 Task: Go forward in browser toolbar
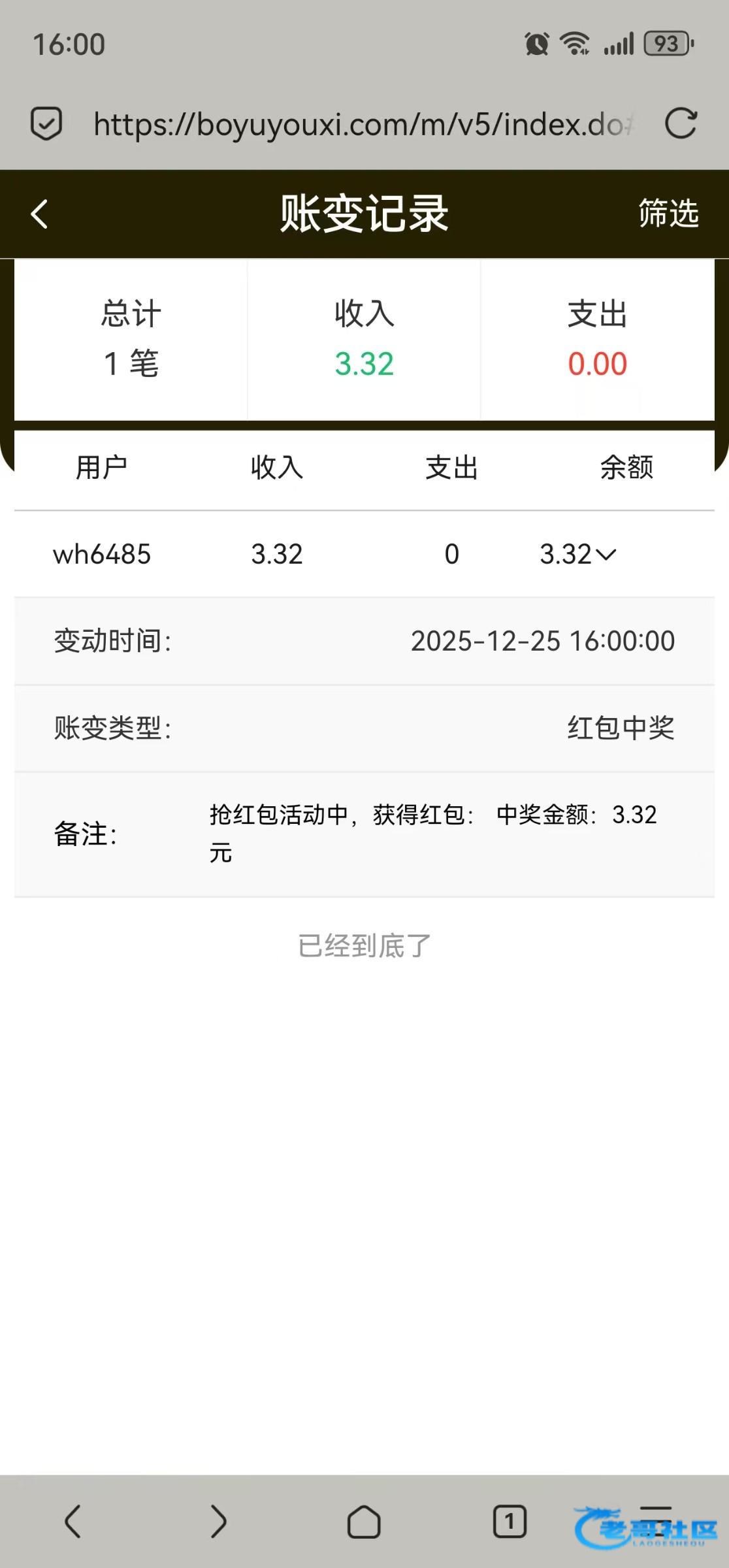click(218, 1521)
